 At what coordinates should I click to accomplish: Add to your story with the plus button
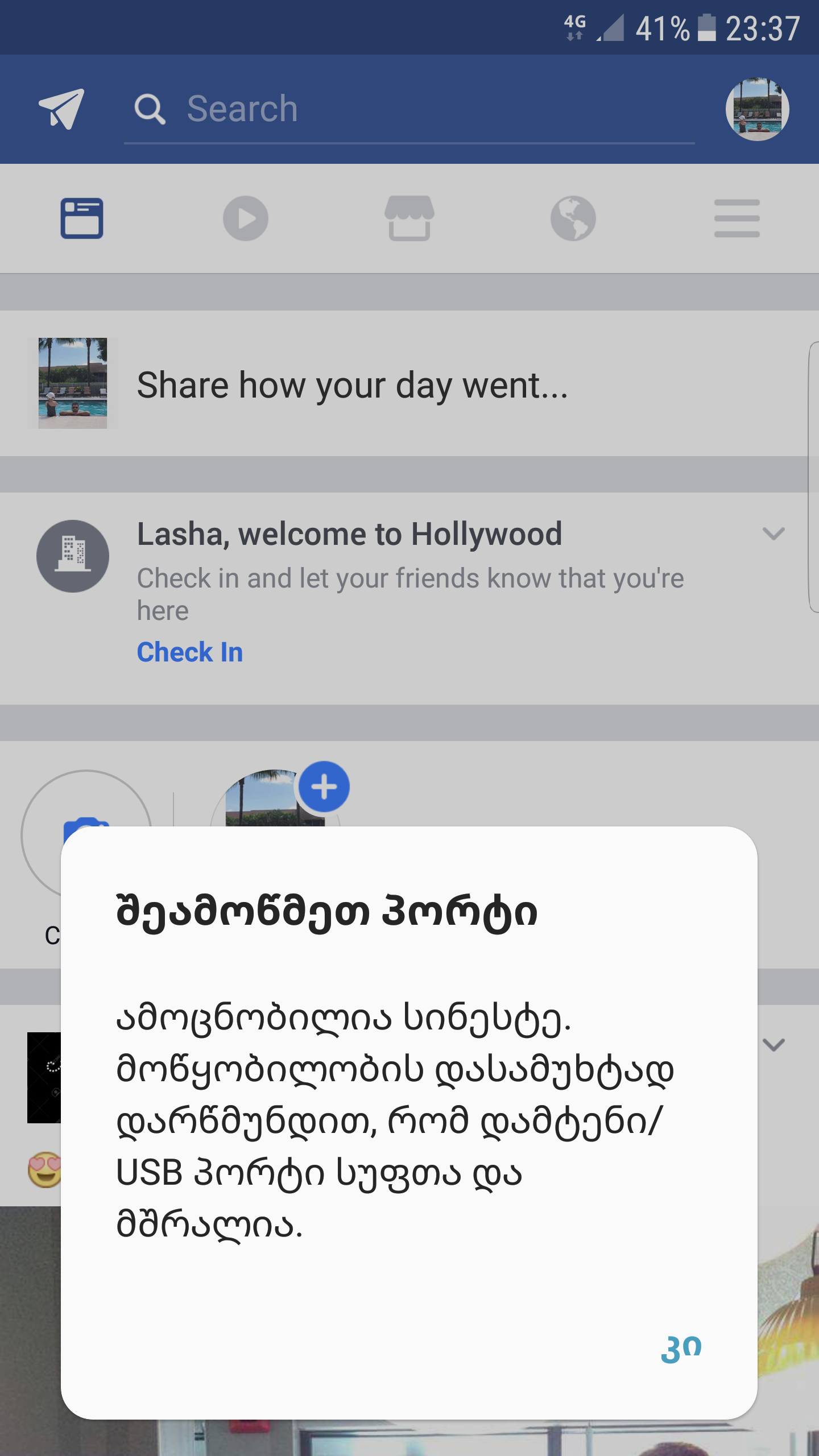pyautogui.click(x=324, y=787)
